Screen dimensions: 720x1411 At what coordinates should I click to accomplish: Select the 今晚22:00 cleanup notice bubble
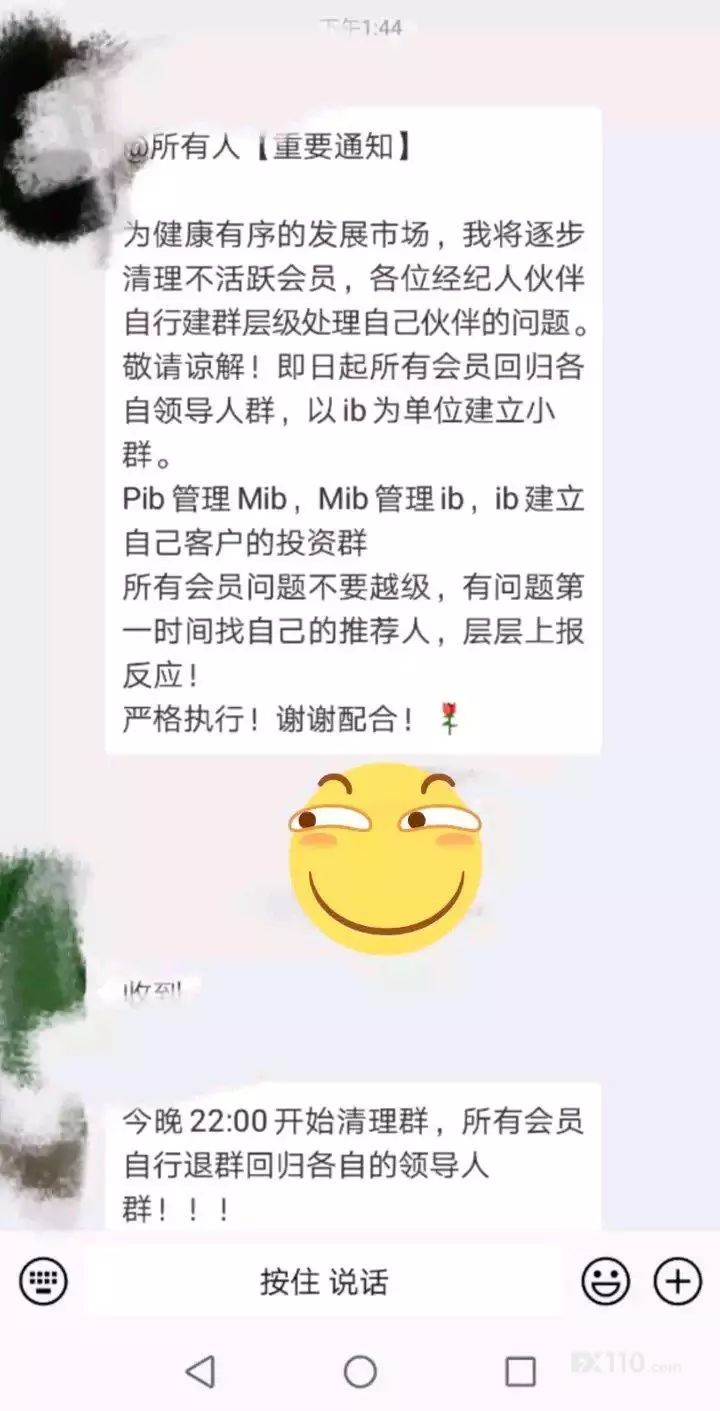tap(350, 1155)
